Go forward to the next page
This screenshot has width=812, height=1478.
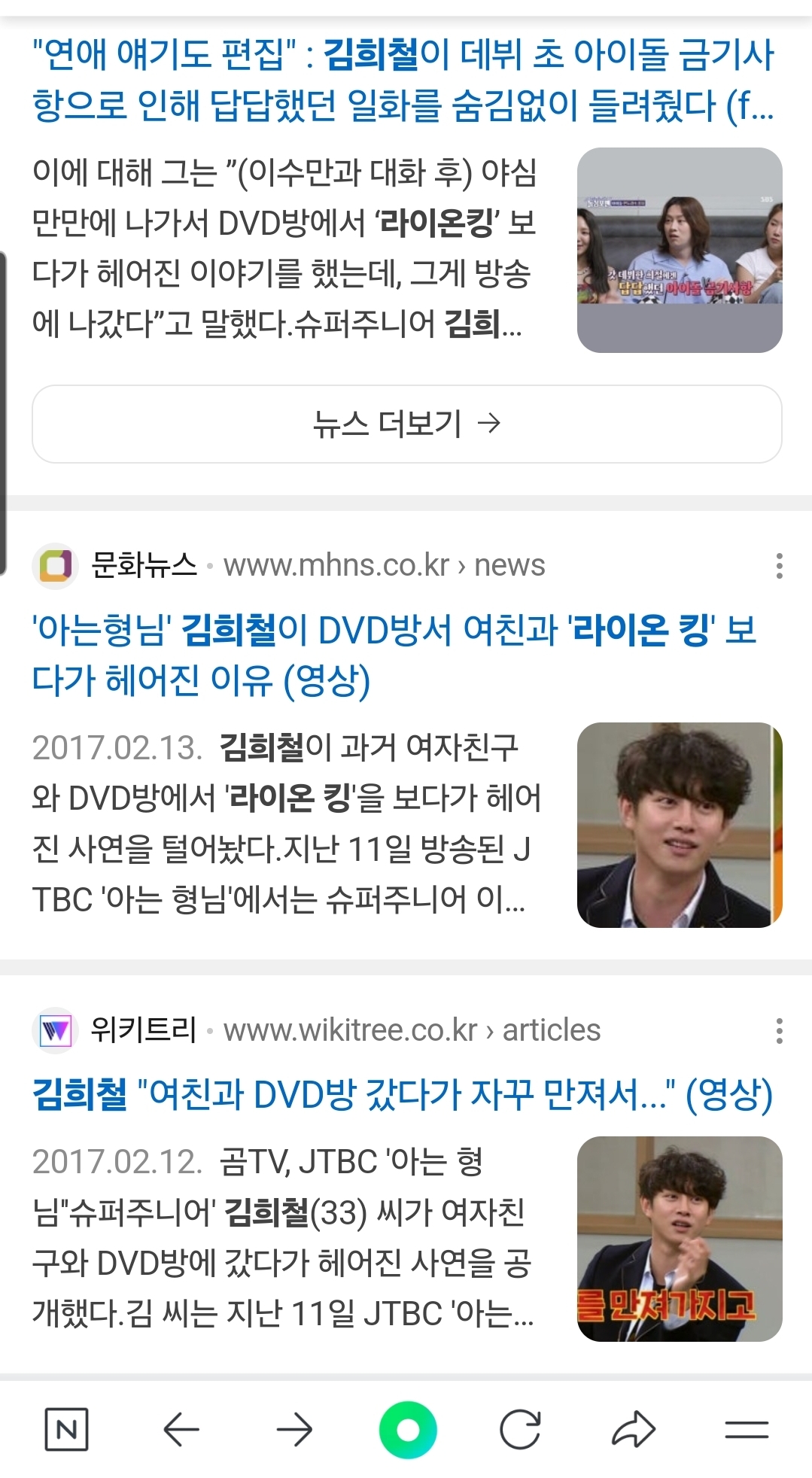pos(294,1429)
